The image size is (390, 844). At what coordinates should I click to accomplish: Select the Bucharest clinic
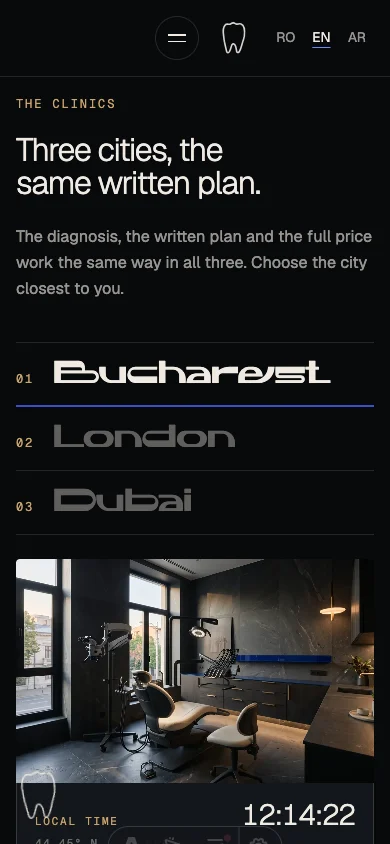(195, 375)
